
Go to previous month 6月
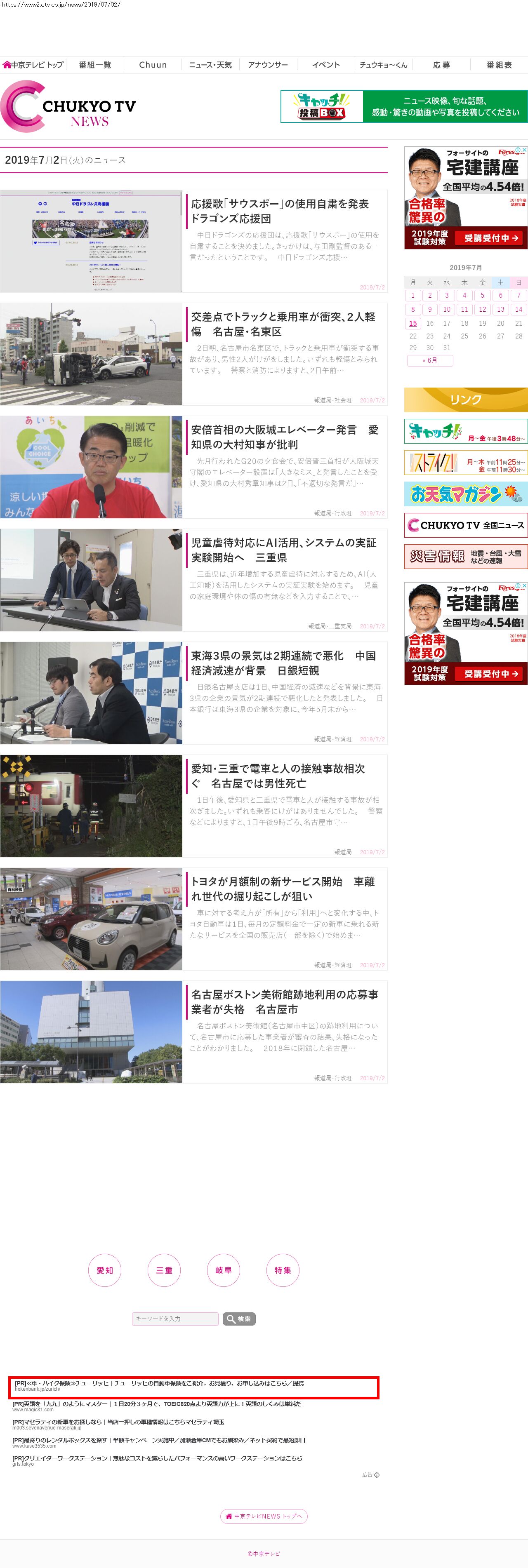coord(429,360)
